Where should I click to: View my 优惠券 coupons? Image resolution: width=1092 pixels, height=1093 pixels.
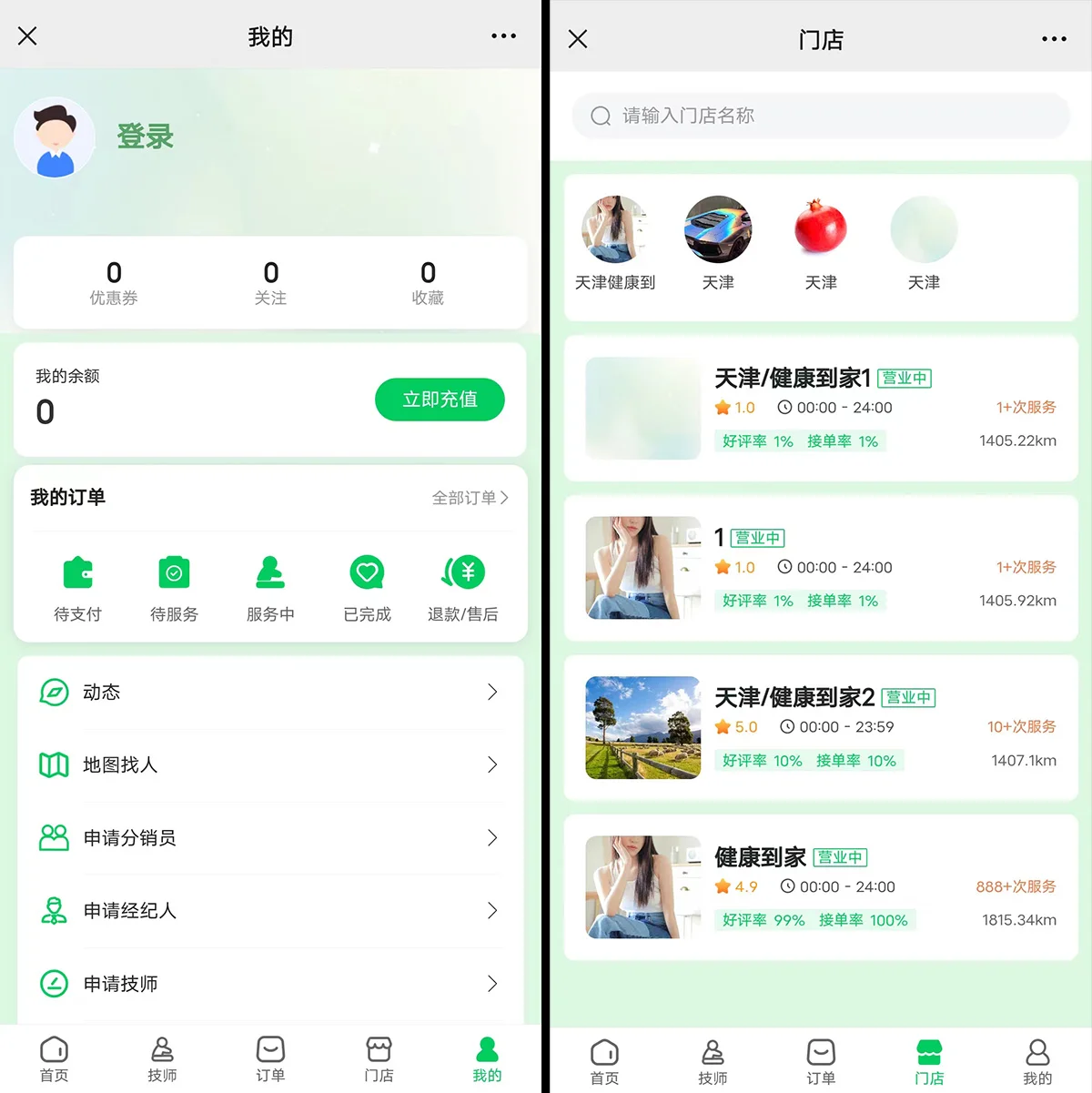click(x=114, y=283)
